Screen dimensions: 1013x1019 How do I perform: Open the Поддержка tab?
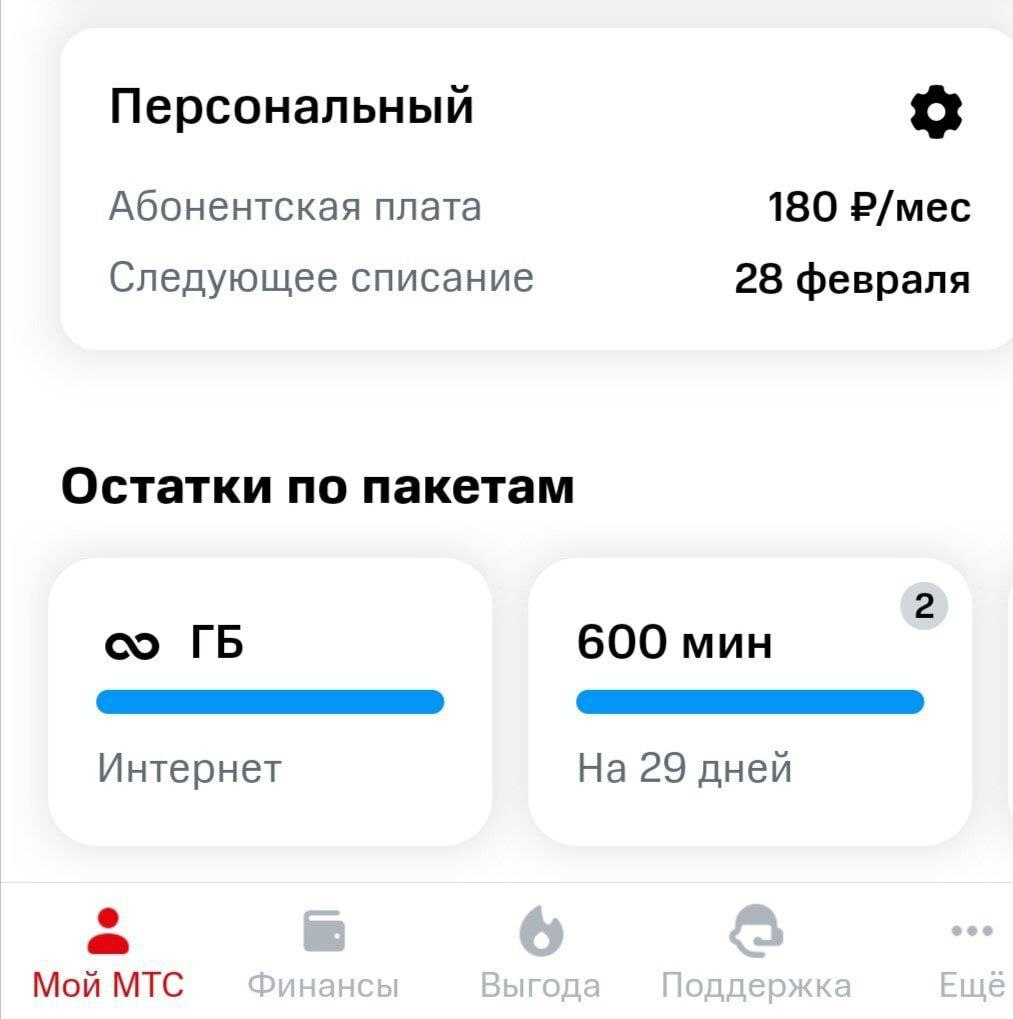tap(756, 953)
